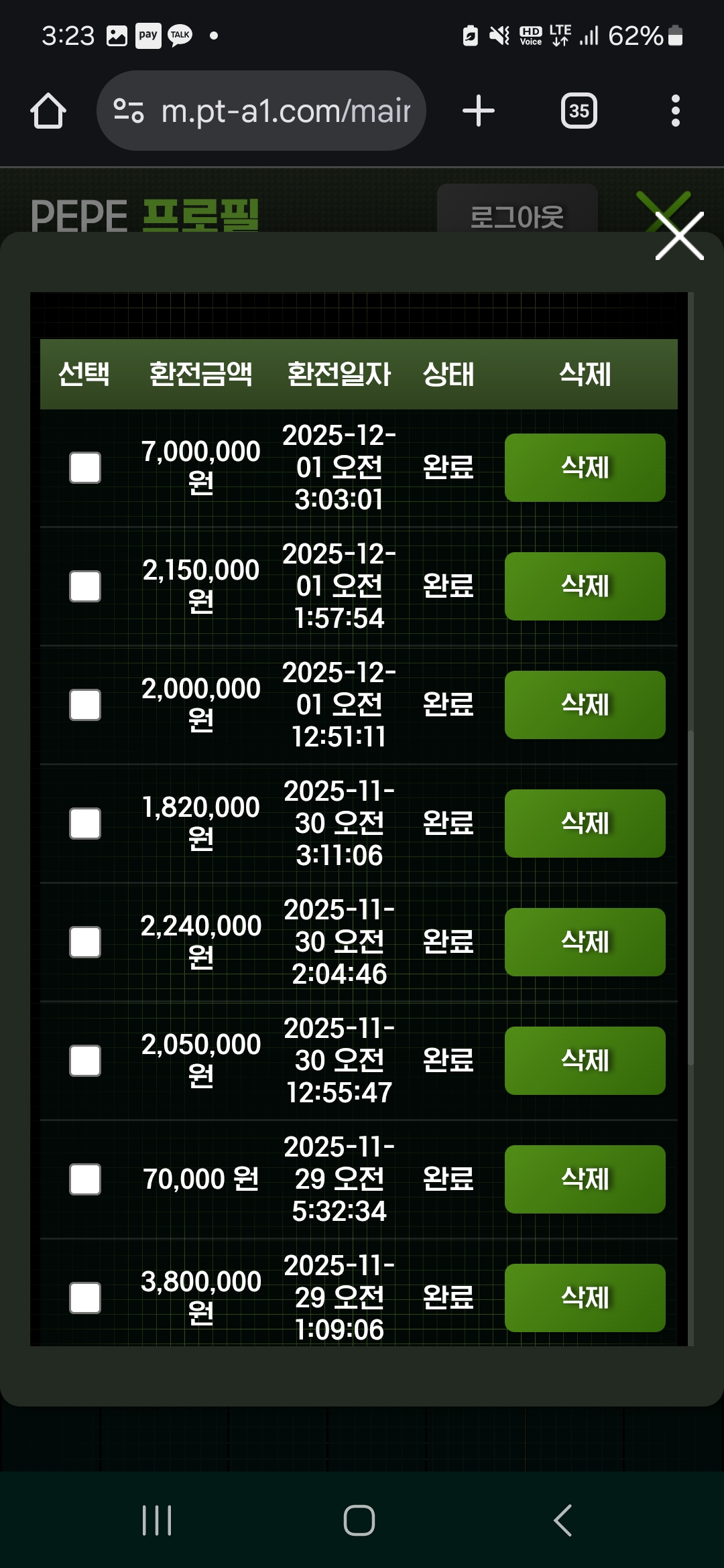The width and height of the screenshot is (724, 1568).
Task: Delete the 7,000,000원 withdrawal record
Action: [585, 468]
